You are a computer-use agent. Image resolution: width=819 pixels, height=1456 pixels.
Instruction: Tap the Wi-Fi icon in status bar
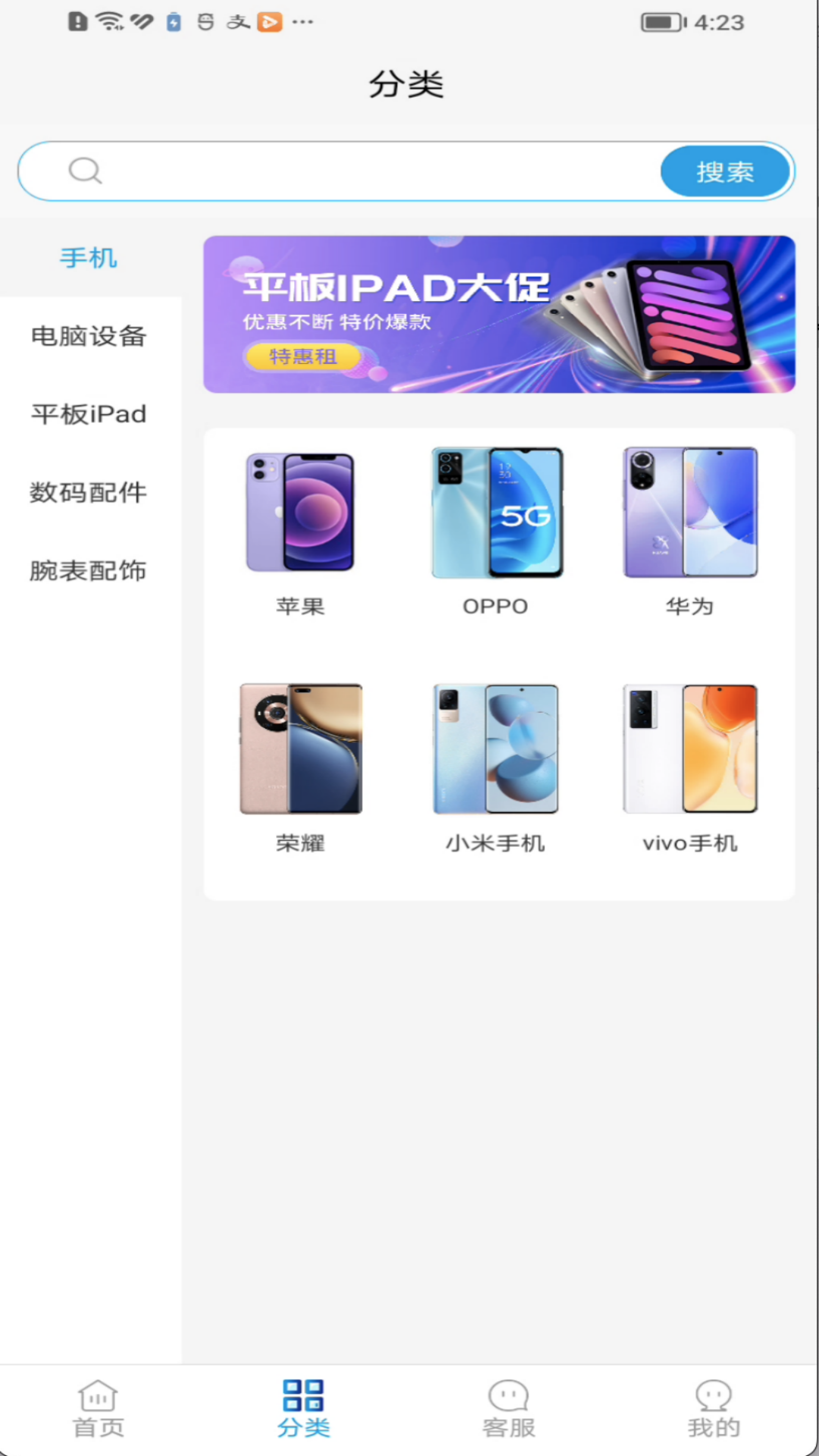pos(110,20)
